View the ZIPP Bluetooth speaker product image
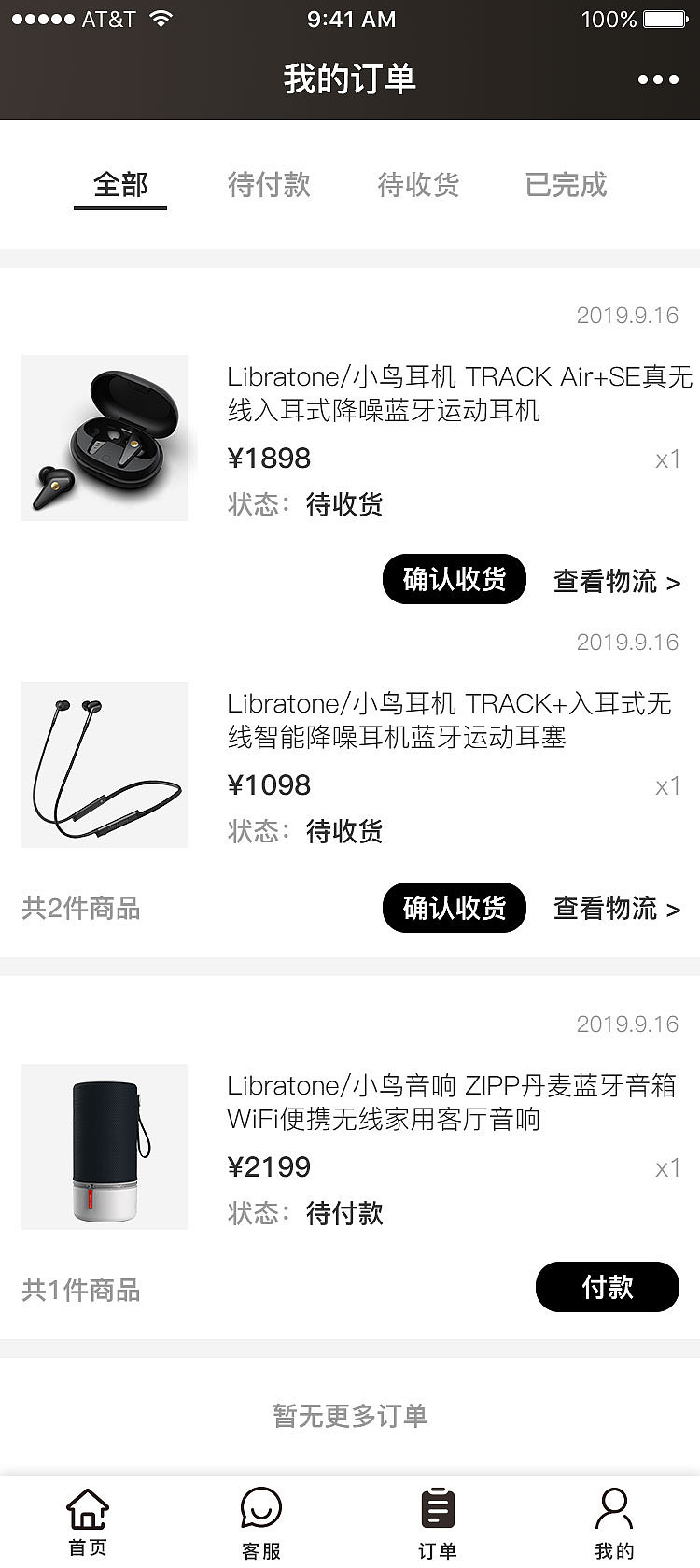700x1568 pixels. point(104,1147)
